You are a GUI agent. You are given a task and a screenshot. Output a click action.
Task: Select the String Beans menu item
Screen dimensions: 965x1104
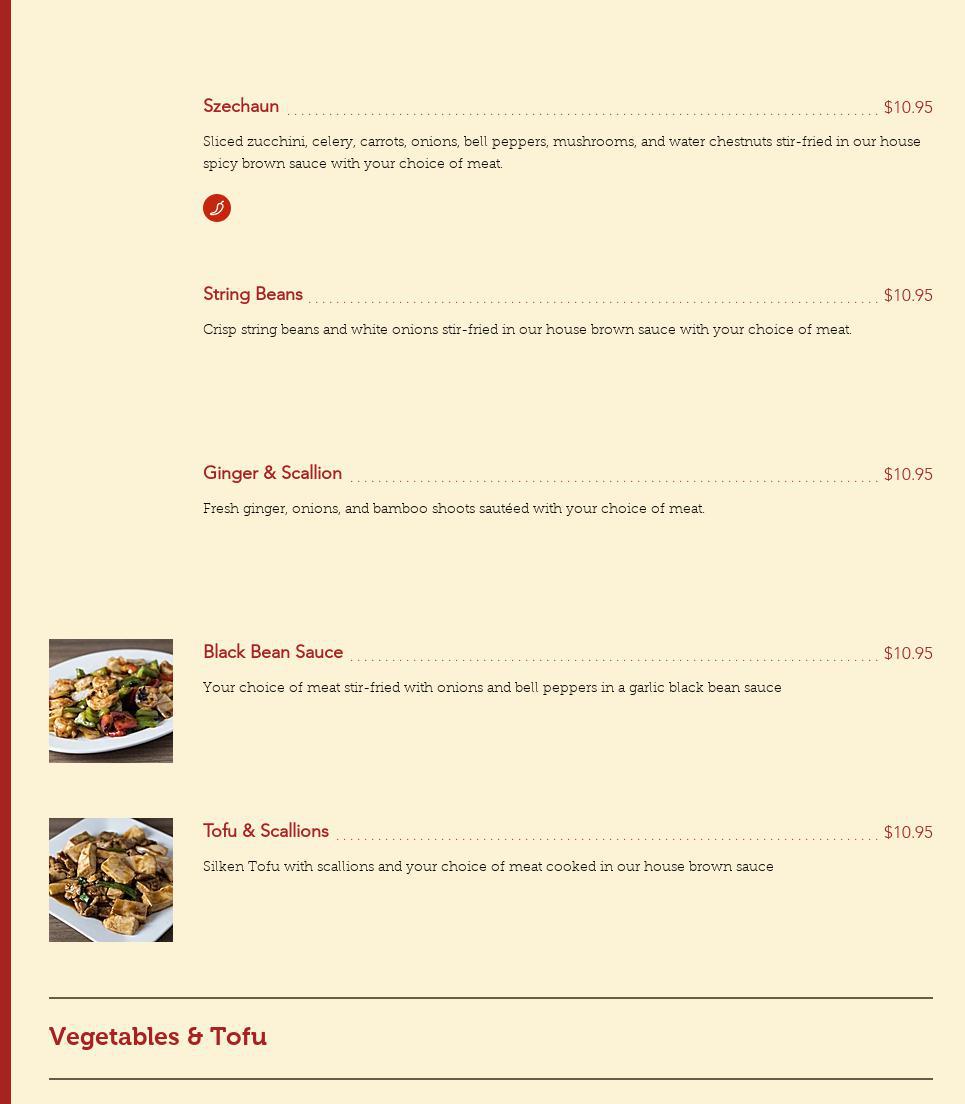[253, 295]
